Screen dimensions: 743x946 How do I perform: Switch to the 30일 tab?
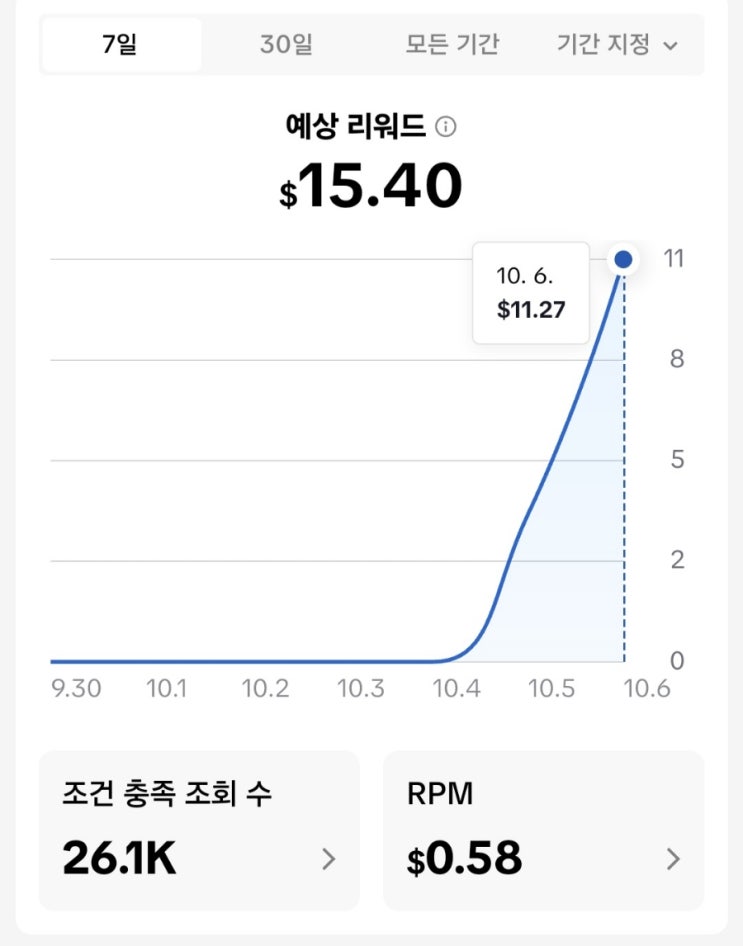286,45
